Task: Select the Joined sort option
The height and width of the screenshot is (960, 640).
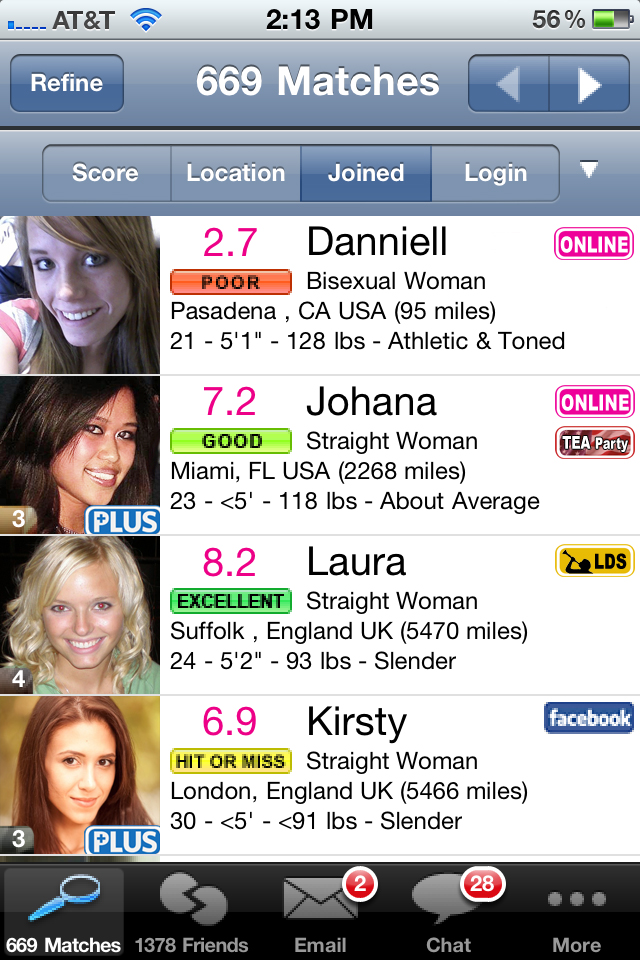Action: (x=366, y=173)
